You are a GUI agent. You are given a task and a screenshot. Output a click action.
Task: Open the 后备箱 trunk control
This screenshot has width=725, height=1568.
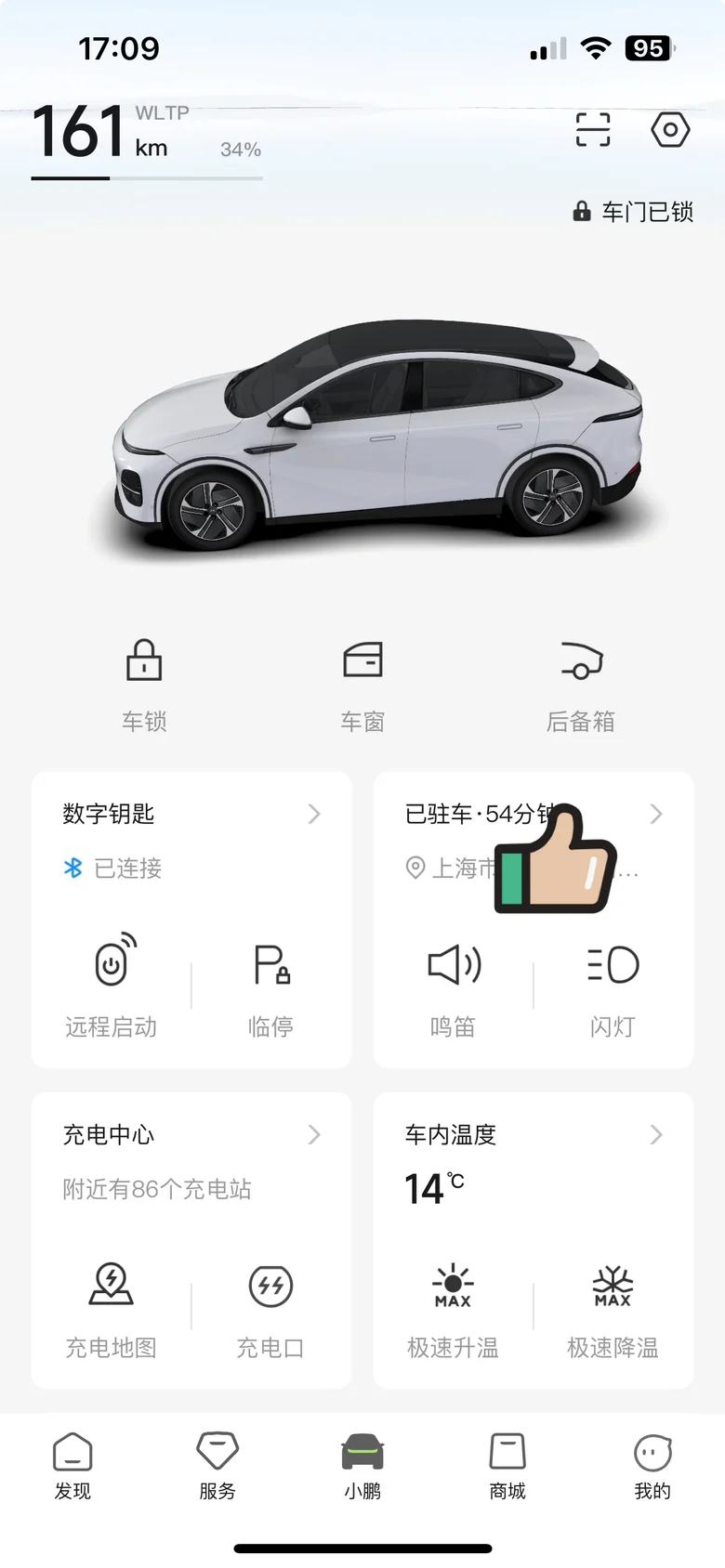[581, 686]
